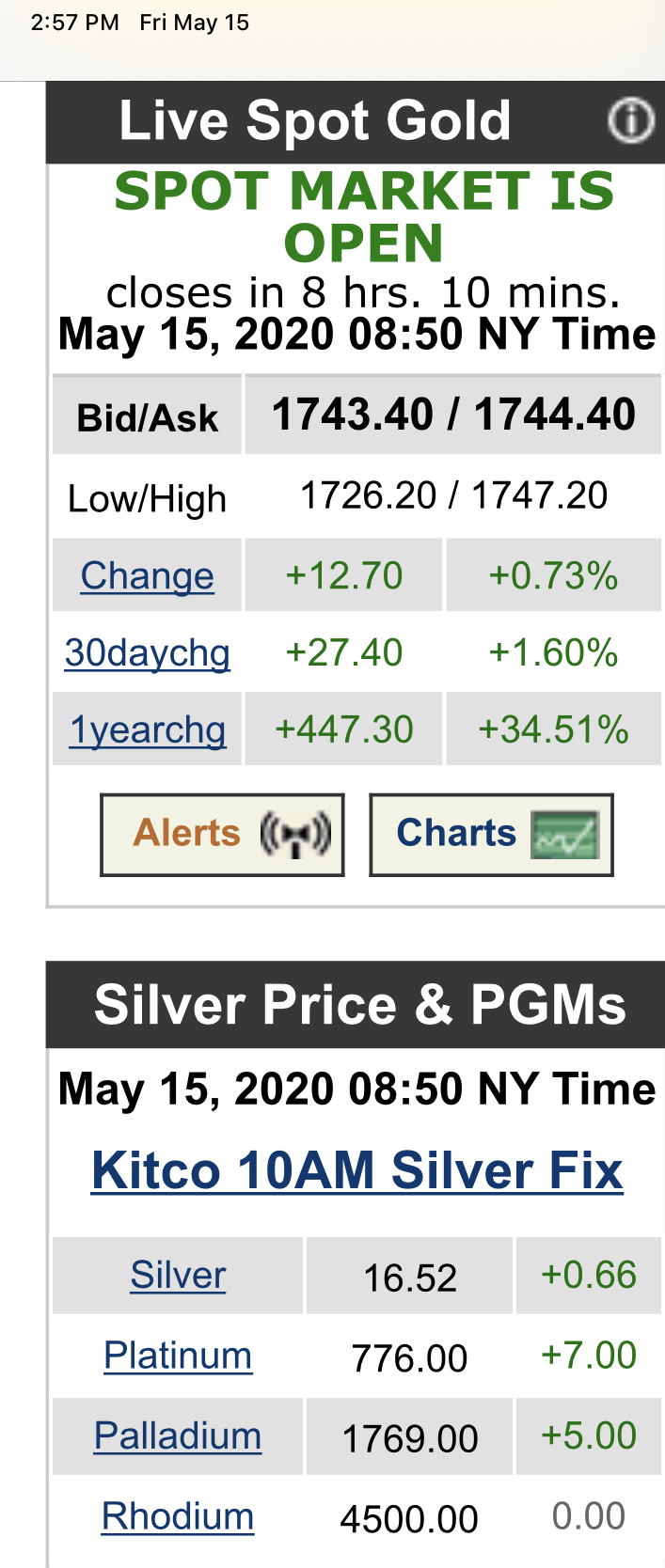
Task: Open the Rhodium price link
Action: click(178, 1516)
